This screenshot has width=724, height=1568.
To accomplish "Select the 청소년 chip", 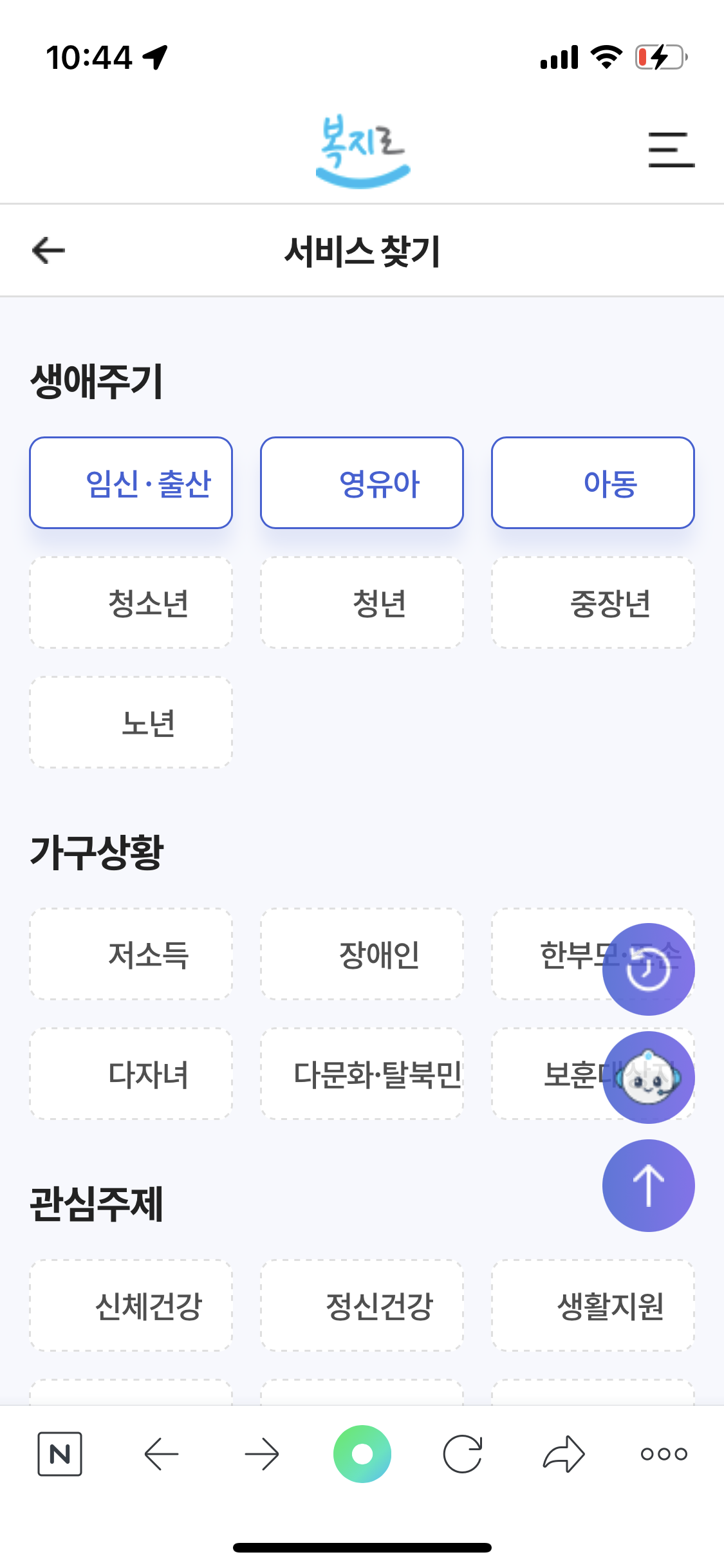I will tap(131, 602).
